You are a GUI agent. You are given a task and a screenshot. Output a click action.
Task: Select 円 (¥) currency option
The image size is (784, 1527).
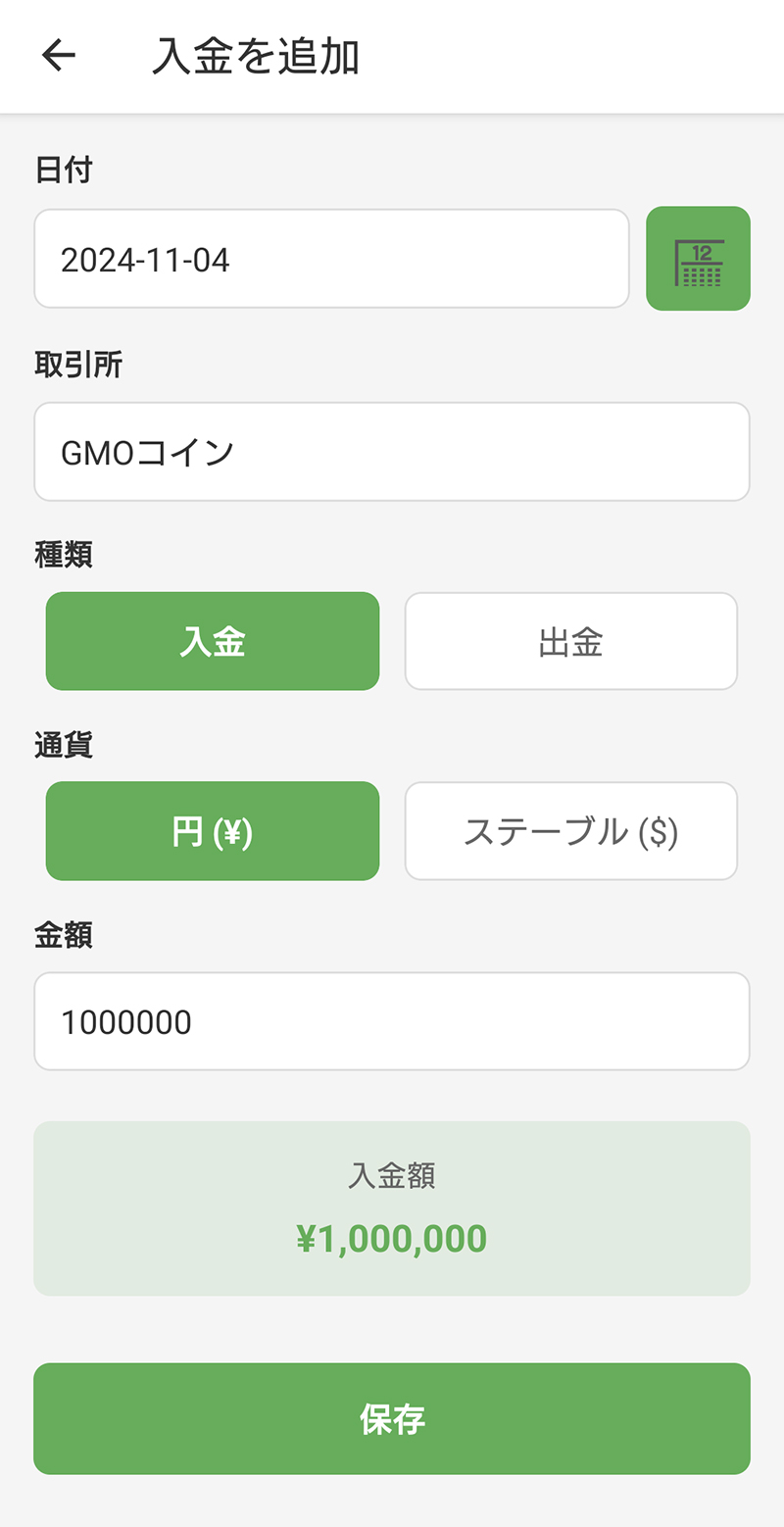tap(212, 830)
